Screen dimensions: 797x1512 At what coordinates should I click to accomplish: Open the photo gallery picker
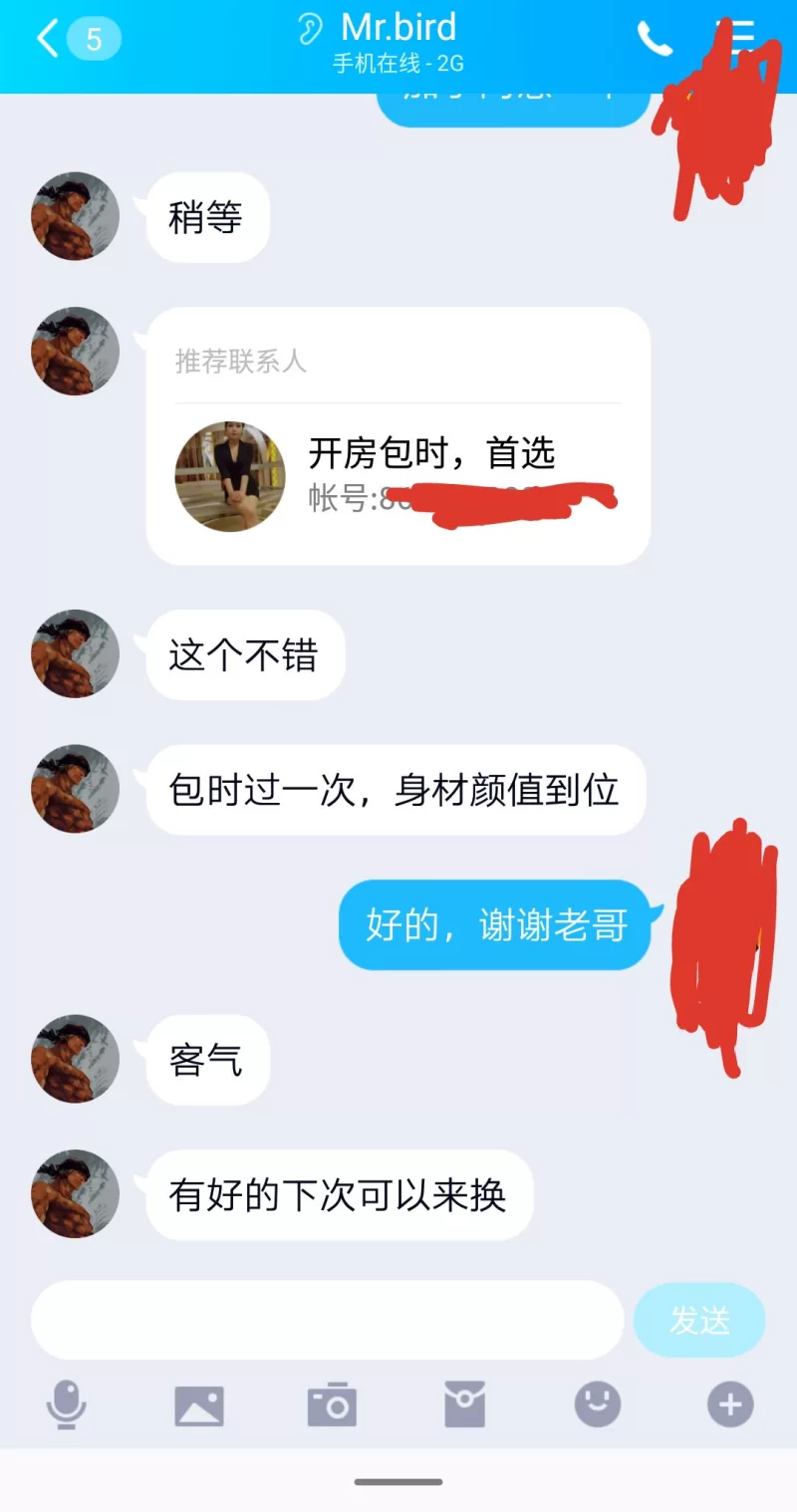[199, 1405]
